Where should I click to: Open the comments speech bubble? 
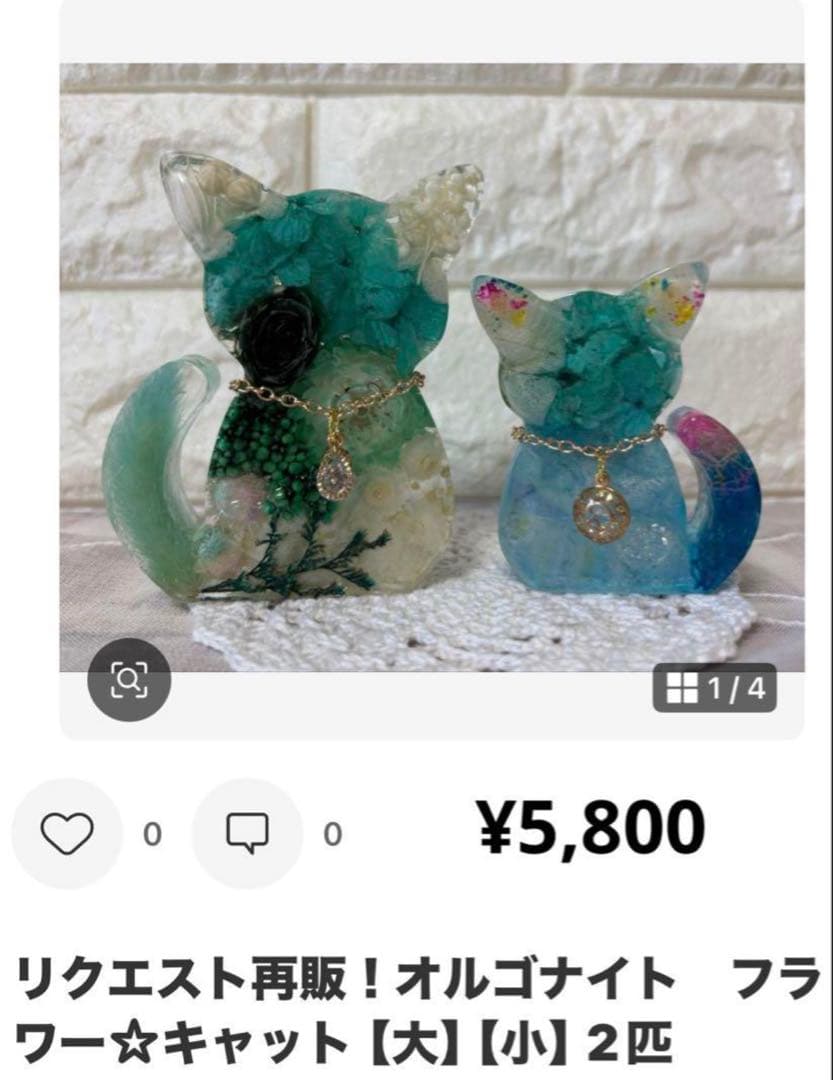(x=247, y=833)
